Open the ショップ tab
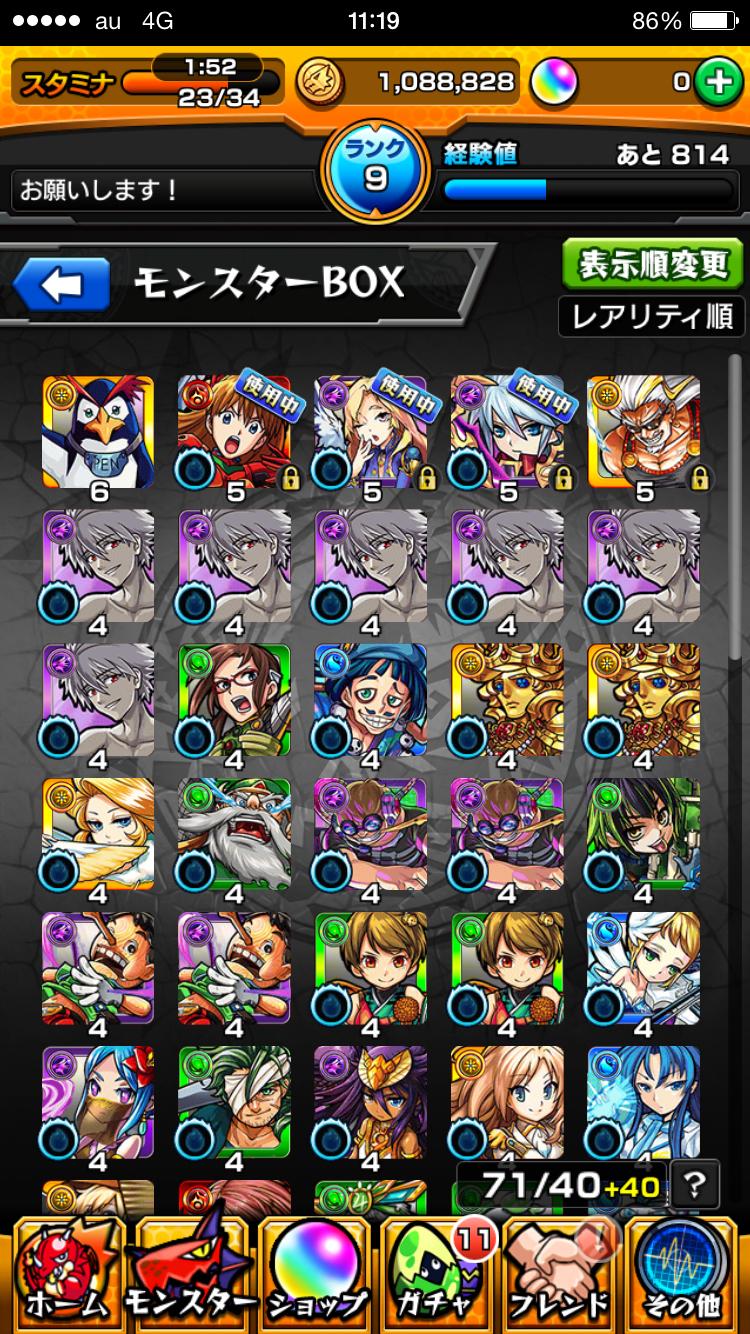The height and width of the screenshot is (1334, 750). (x=315, y=1273)
